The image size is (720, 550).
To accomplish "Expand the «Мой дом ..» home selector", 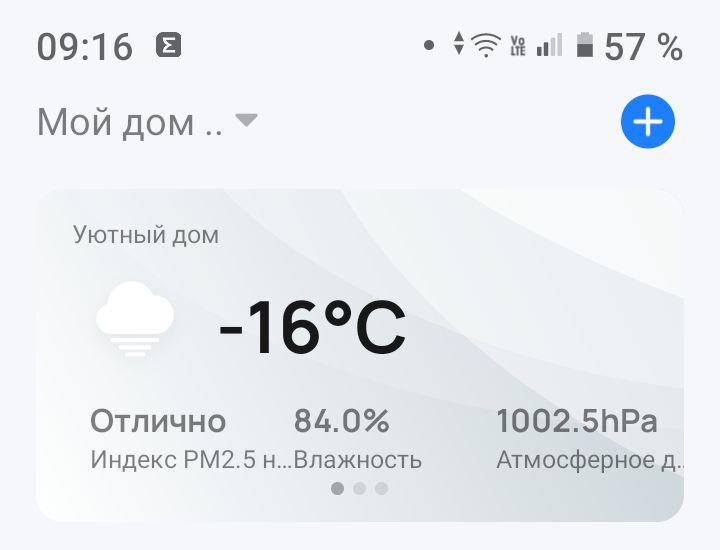I will (147, 122).
